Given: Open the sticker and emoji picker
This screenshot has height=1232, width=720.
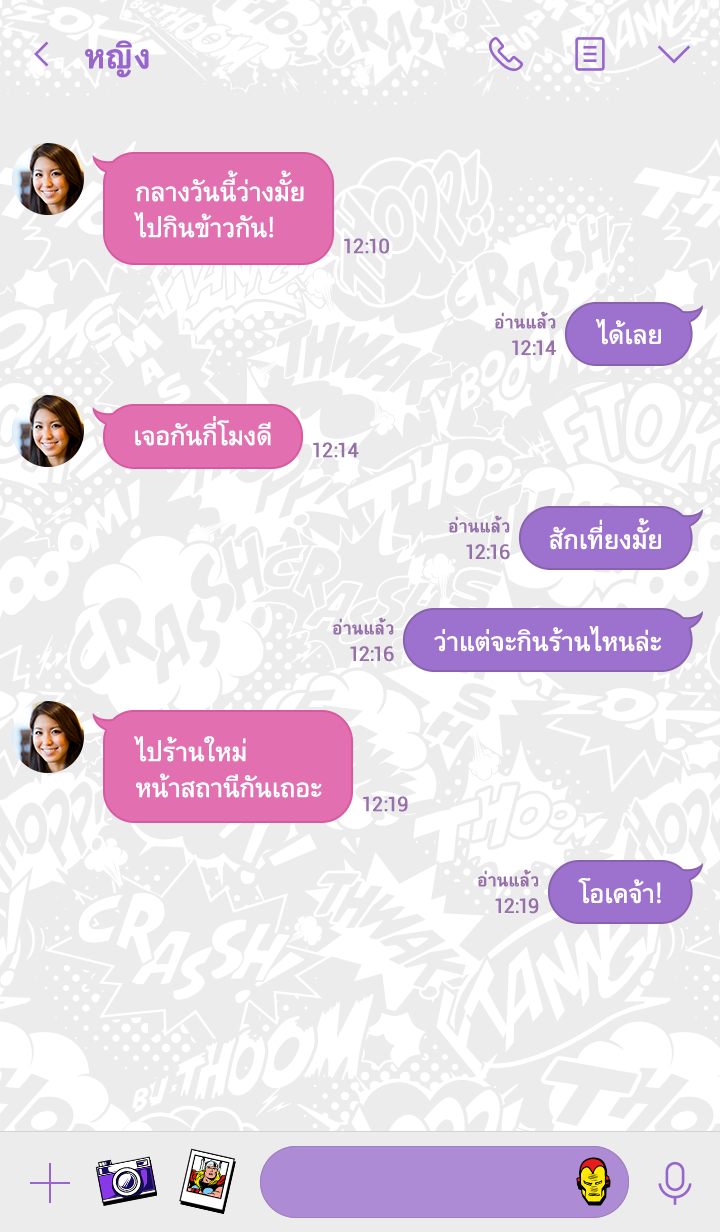Looking at the screenshot, I should click(x=593, y=1181).
